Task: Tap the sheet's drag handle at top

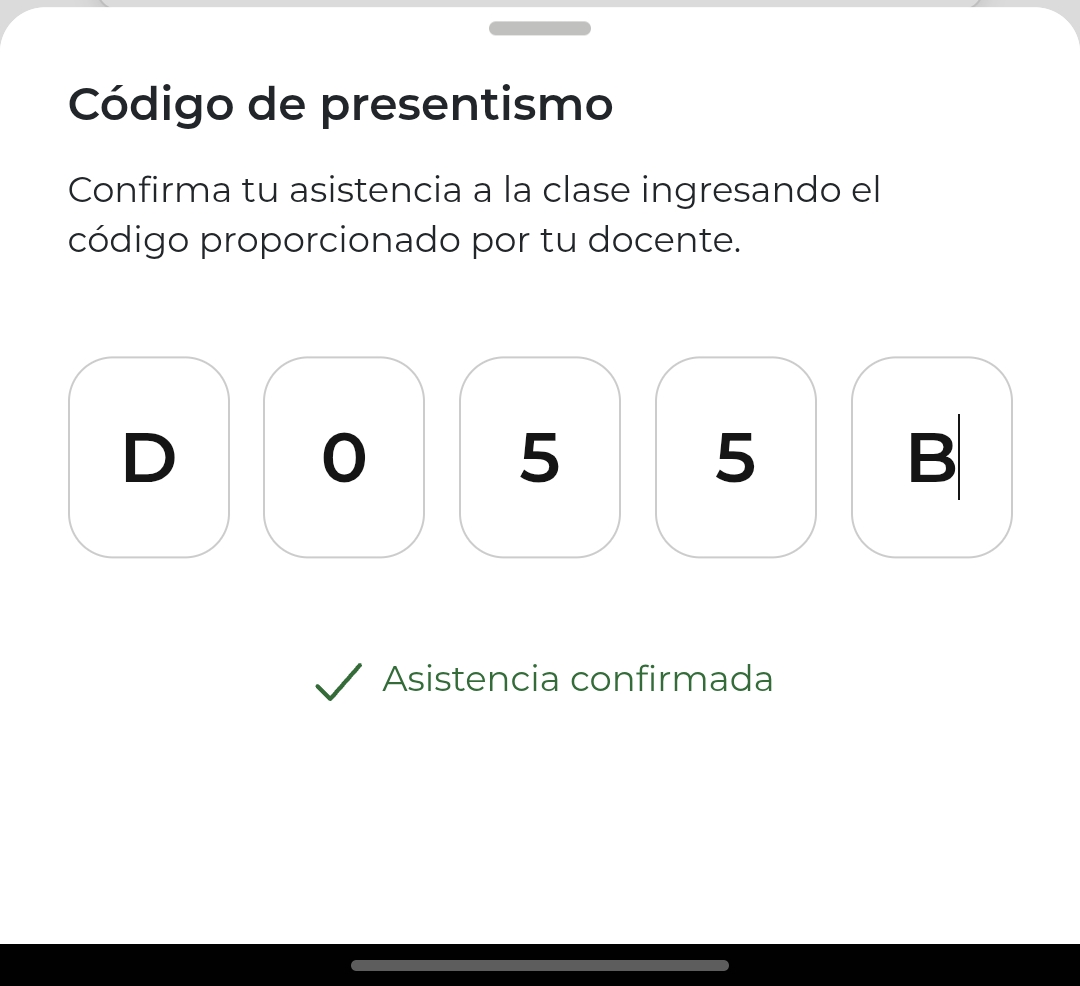Action: (540, 28)
